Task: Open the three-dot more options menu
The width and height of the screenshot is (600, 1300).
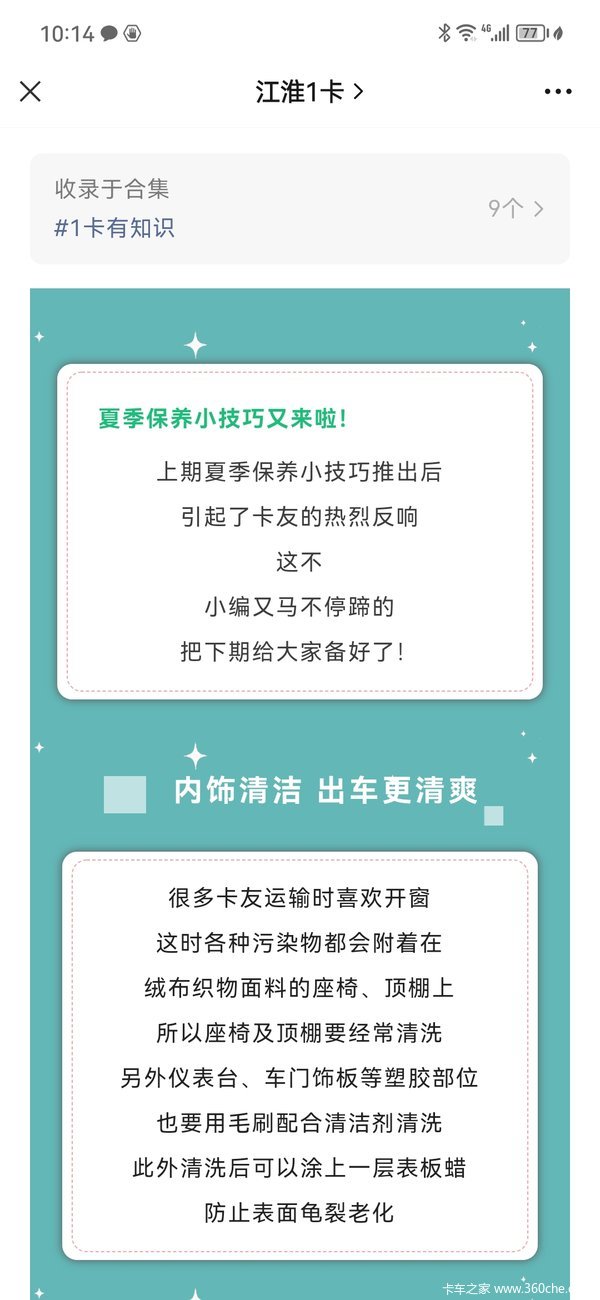Action: coord(558,92)
